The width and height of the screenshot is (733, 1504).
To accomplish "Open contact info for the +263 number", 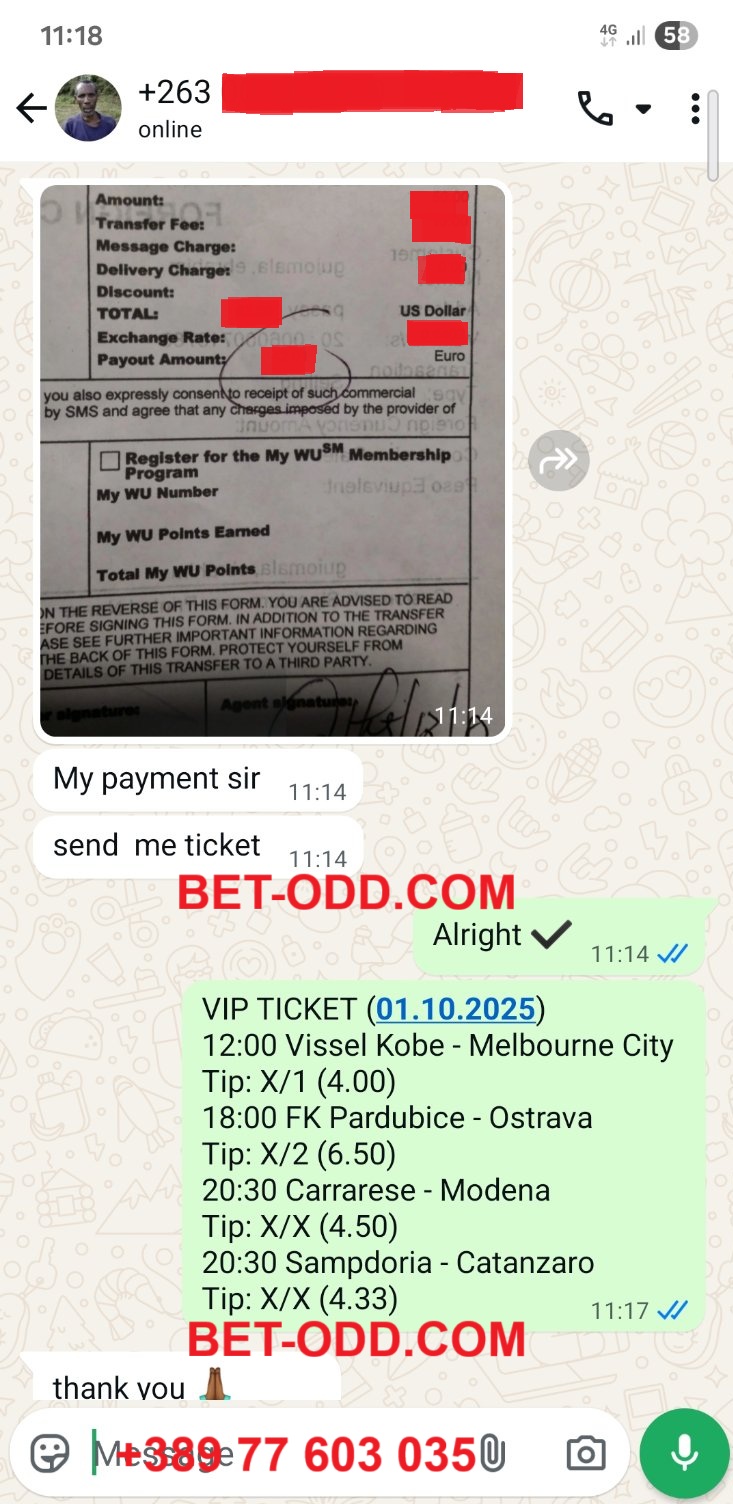I will (330, 106).
